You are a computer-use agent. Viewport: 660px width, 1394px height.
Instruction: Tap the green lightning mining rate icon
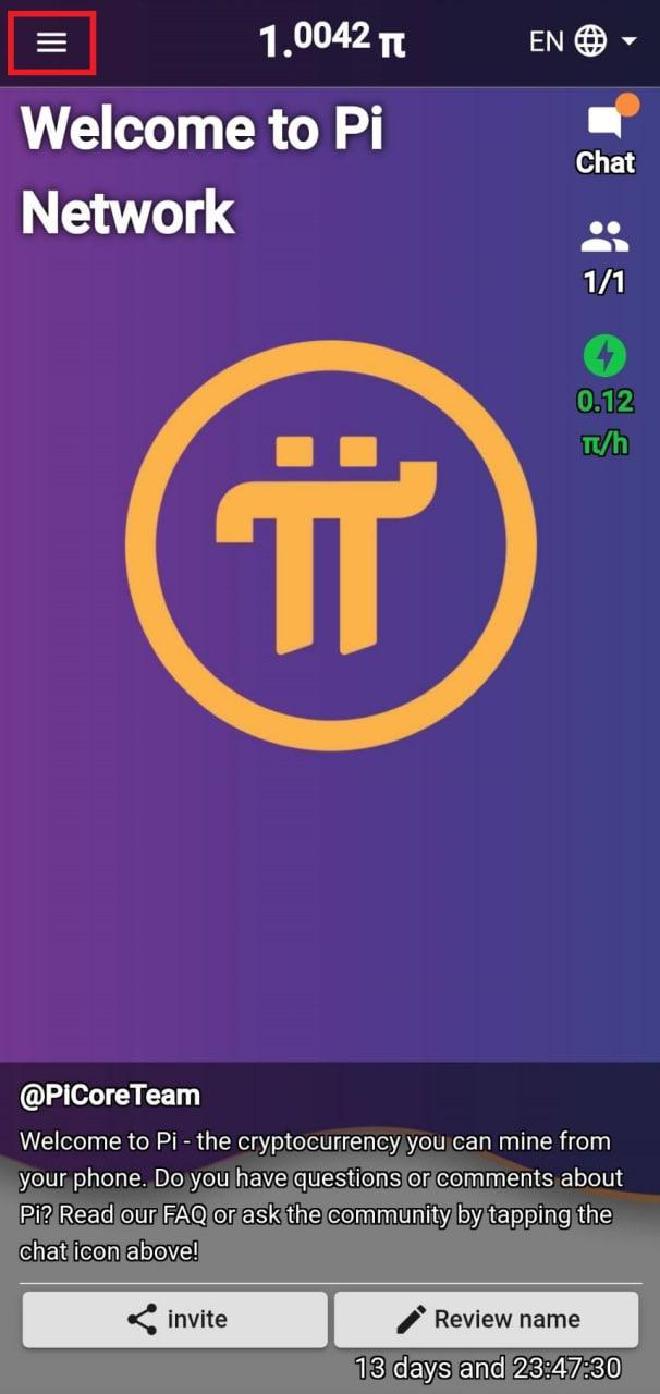tap(604, 355)
